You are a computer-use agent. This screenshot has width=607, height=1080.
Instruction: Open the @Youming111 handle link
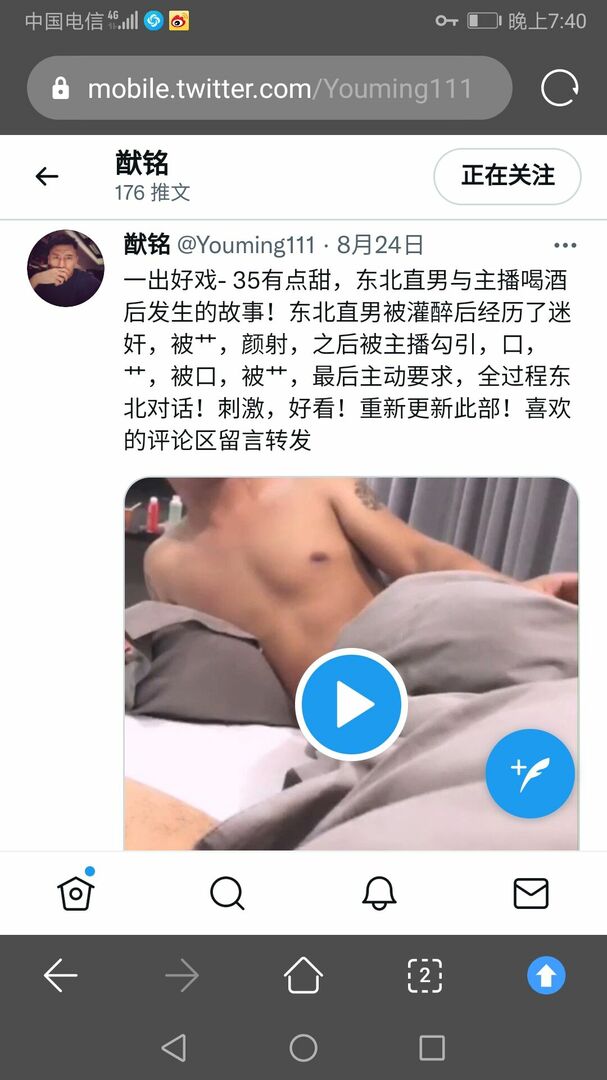[x=246, y=245]
